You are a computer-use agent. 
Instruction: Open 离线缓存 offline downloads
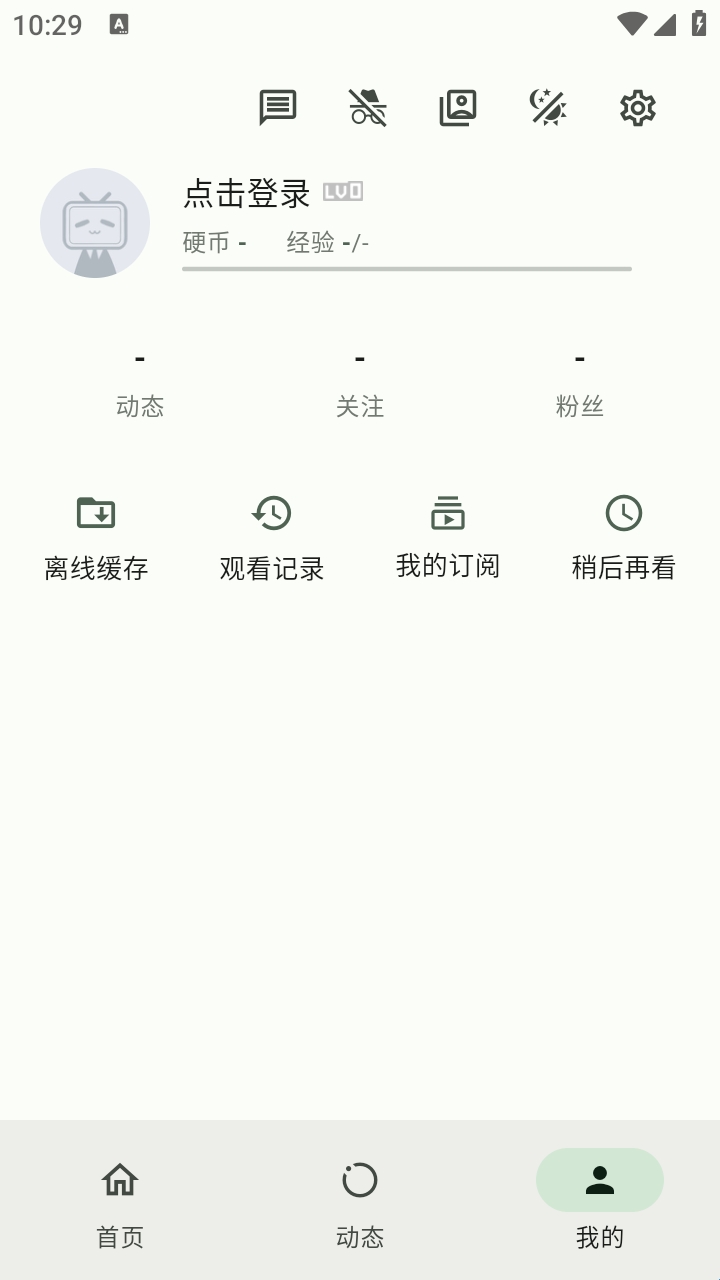tap(96, 538)
